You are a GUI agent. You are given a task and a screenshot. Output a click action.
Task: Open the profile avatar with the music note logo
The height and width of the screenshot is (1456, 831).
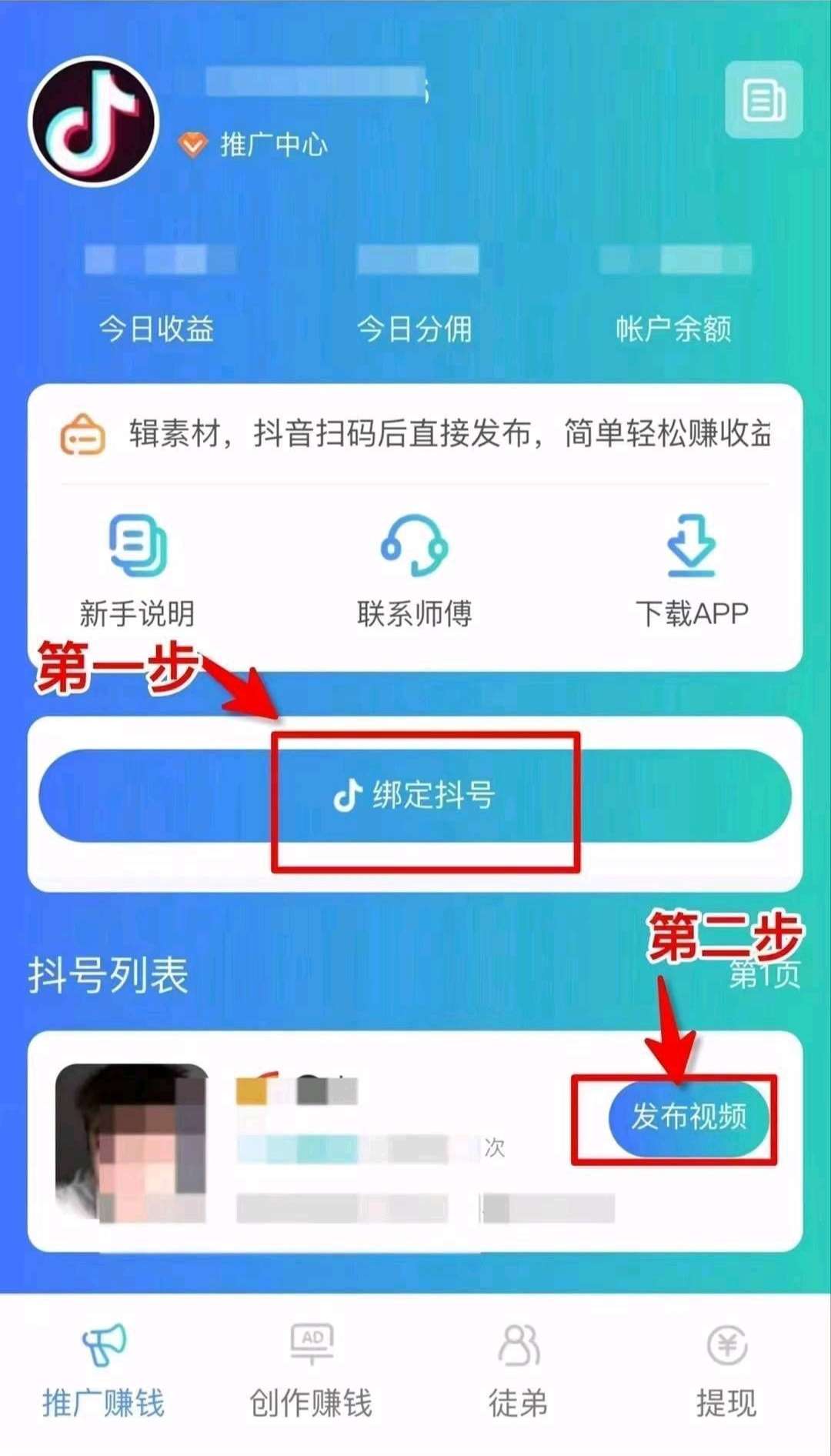(93, 122)
